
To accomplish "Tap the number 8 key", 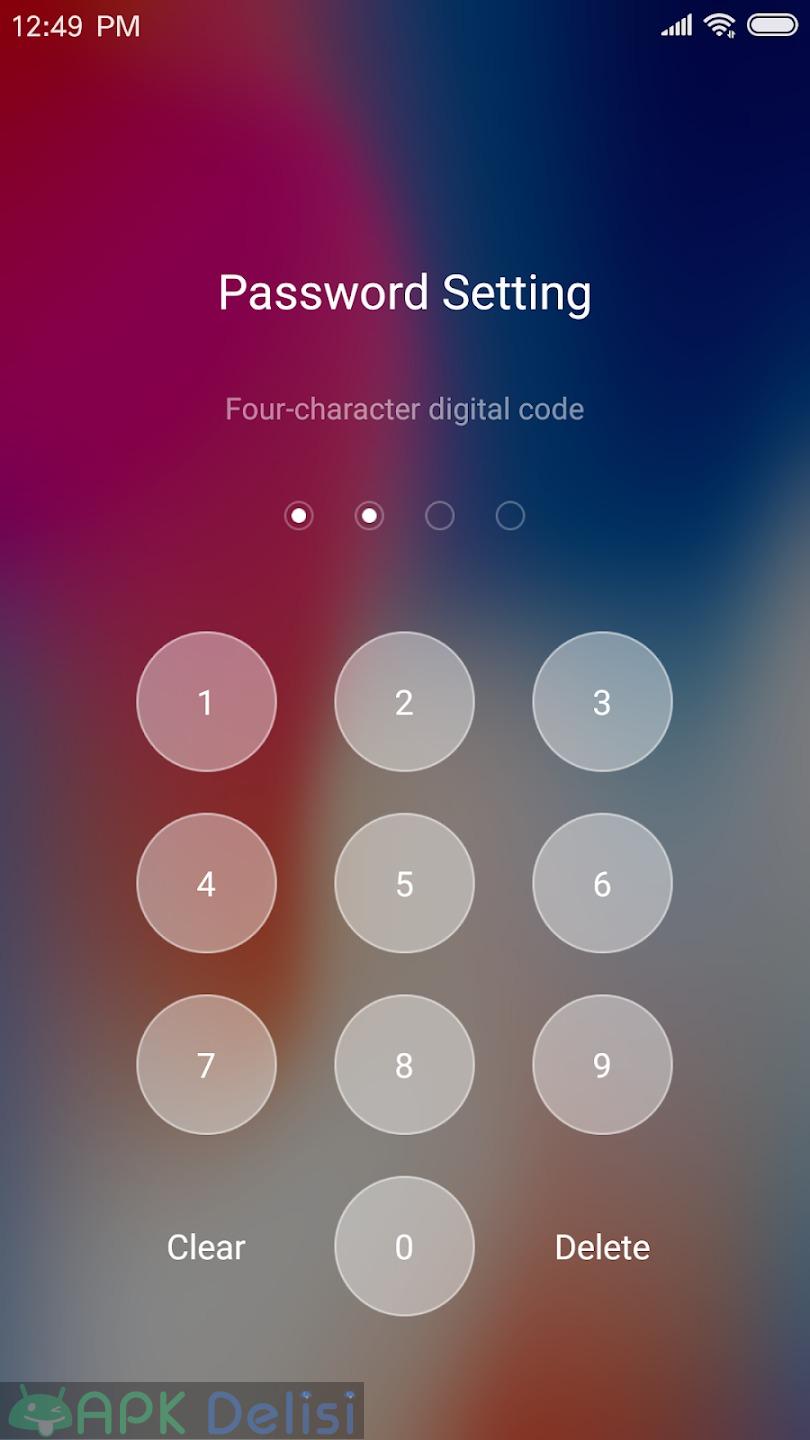I will pos(404,1065).
